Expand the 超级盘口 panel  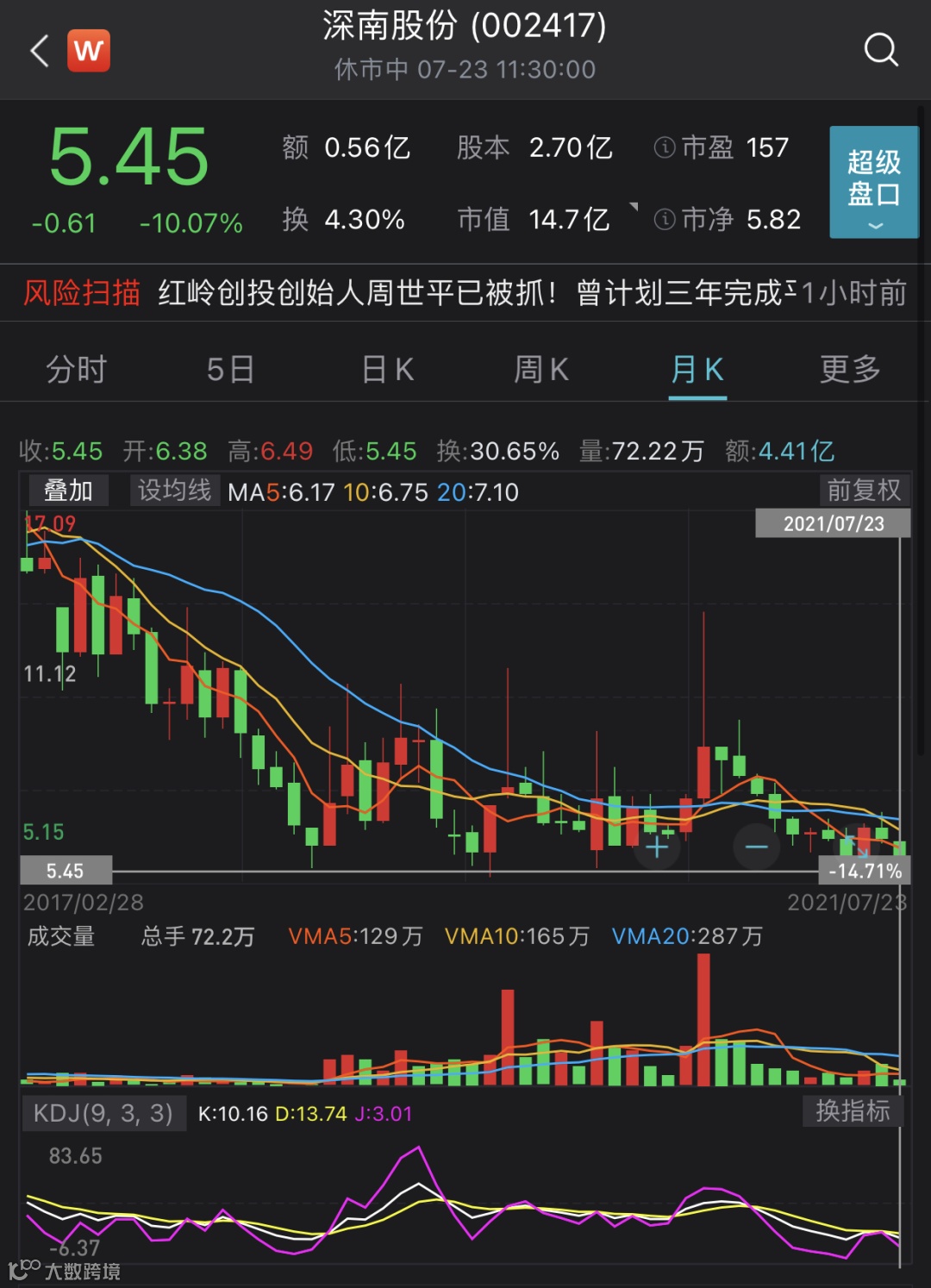[873, 183]
